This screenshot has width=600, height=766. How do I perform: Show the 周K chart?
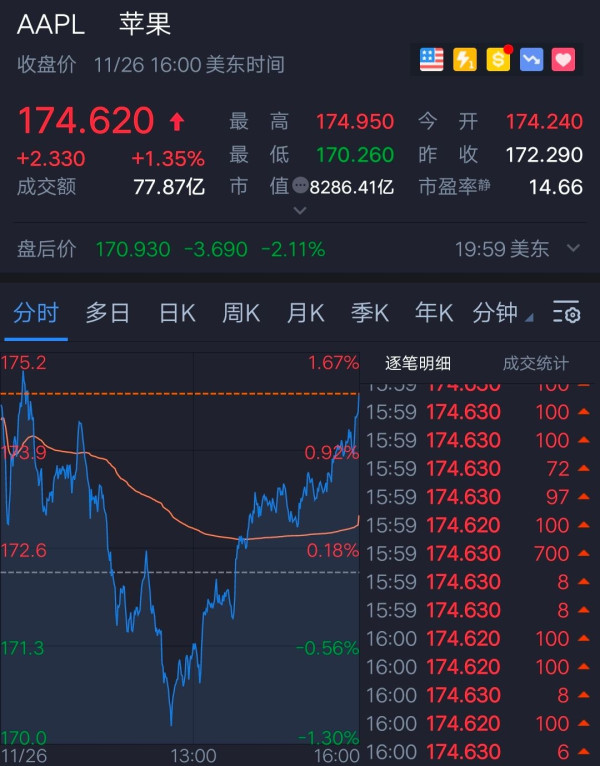pos(241,313)
